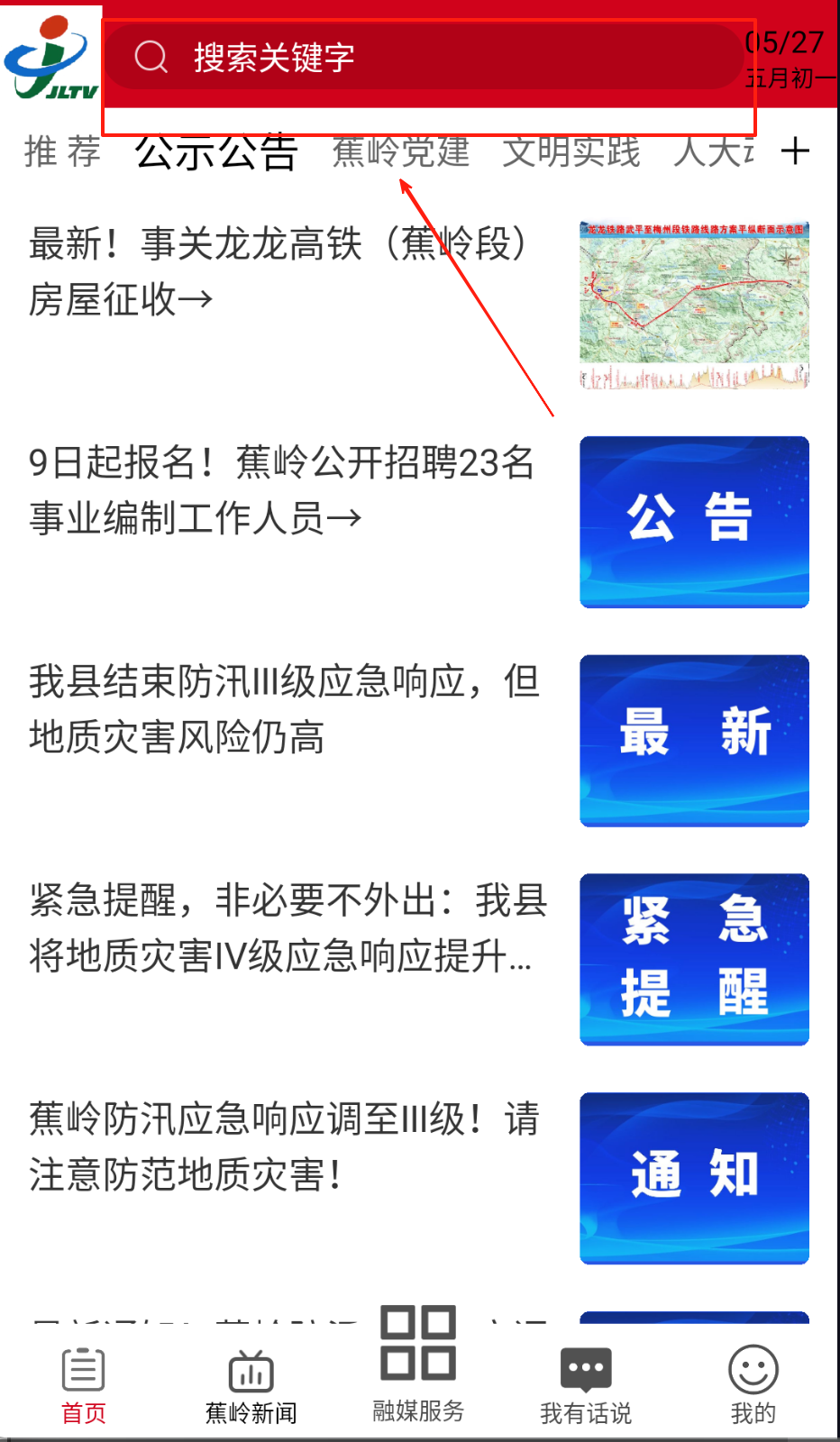Image resolution: width=840 pixels, height=1442 pixels.
Task: Open the 蕉岭公开招聘23名 article
Action: click(281, 490)
